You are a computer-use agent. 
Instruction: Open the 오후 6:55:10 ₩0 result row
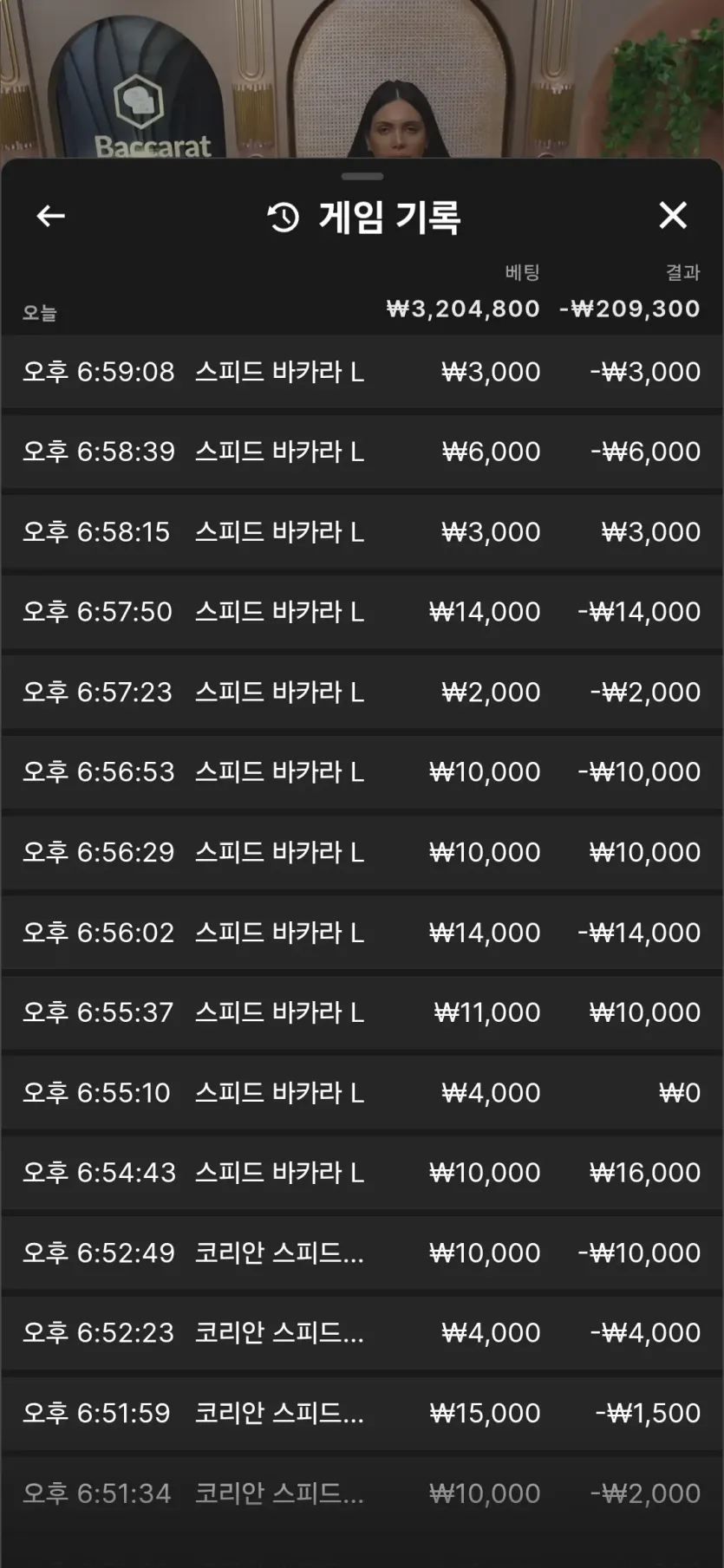[x=362, y=1092]
